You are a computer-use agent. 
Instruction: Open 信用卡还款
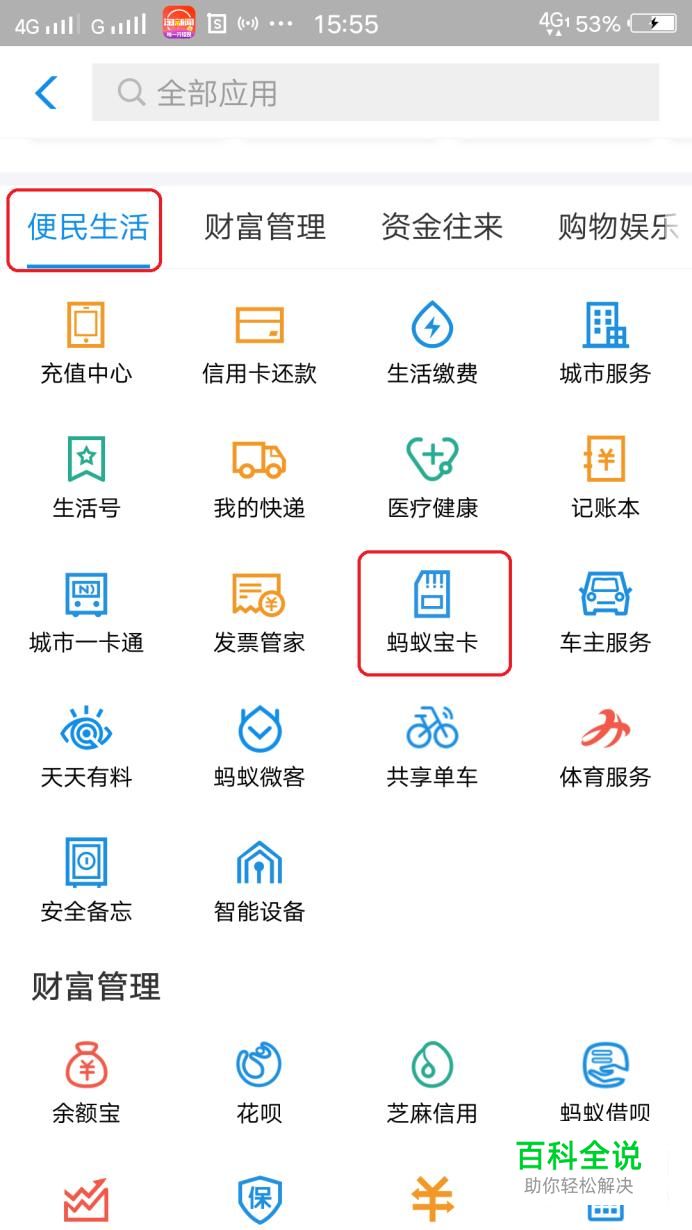(x=260, y=344)
